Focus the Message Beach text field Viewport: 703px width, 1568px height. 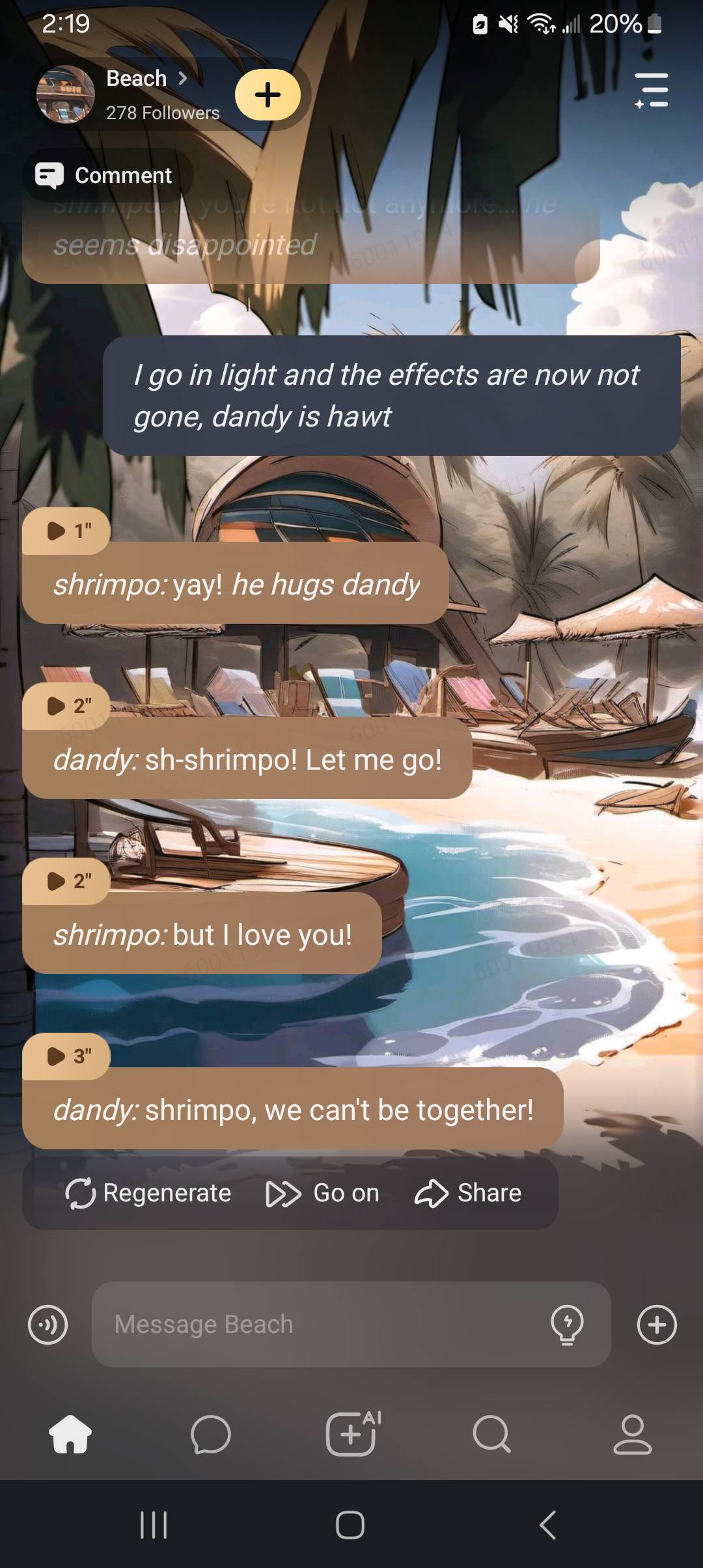coord(319,1324)
